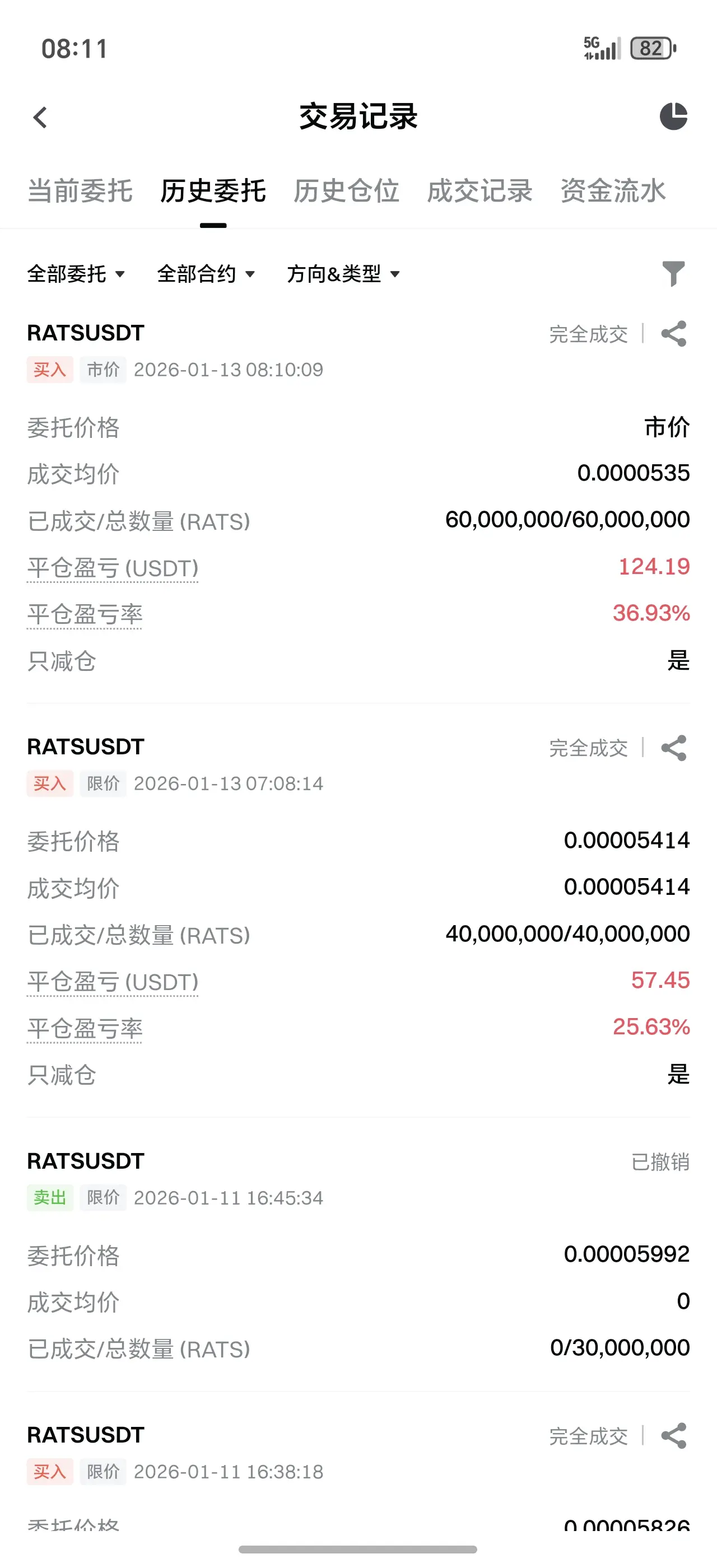This screenshot has width=717, height=1568.
Task: Switch to the 成交记录 tab
Action: 479,191
